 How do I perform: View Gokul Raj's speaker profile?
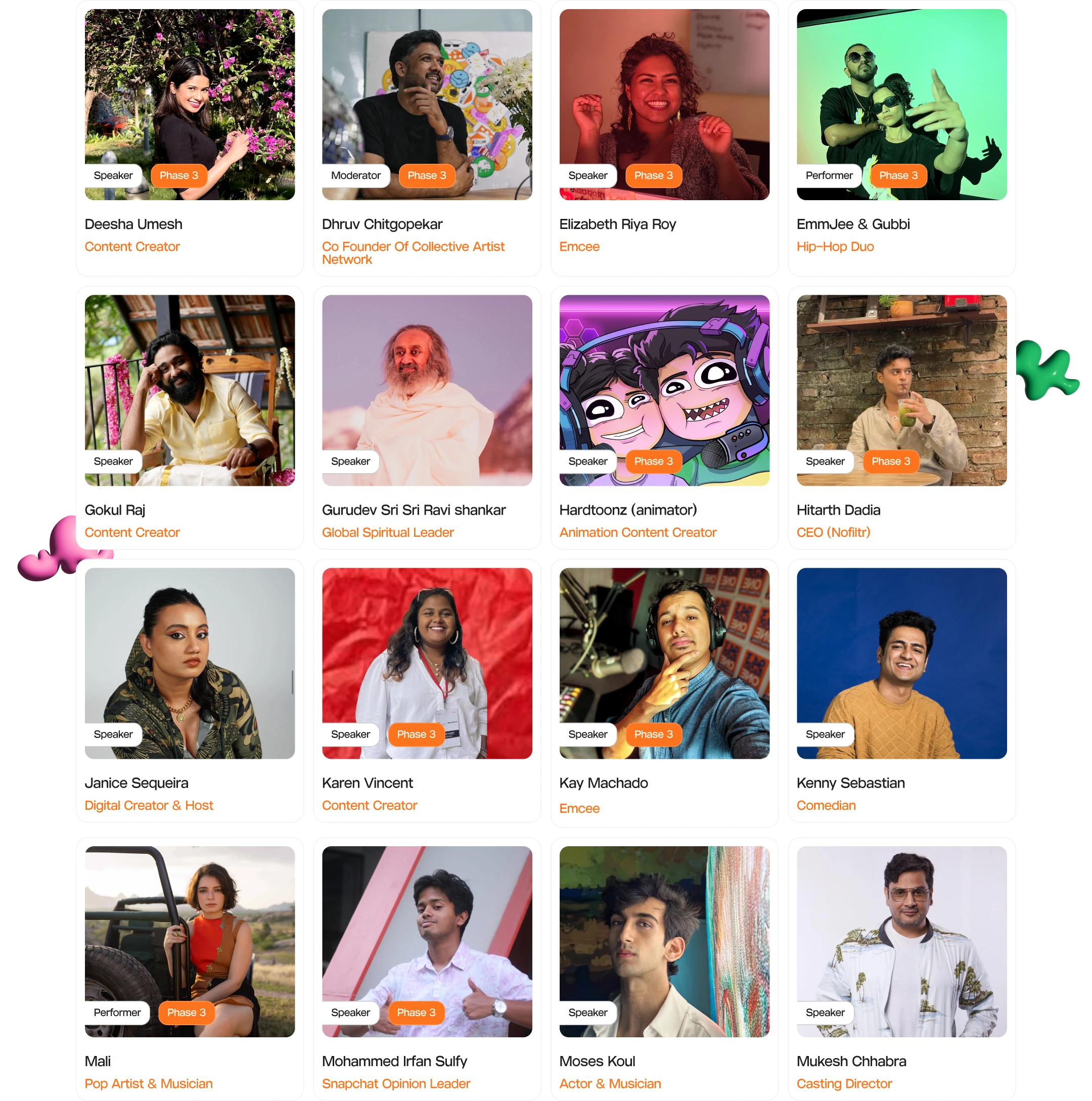pos(190,390)
